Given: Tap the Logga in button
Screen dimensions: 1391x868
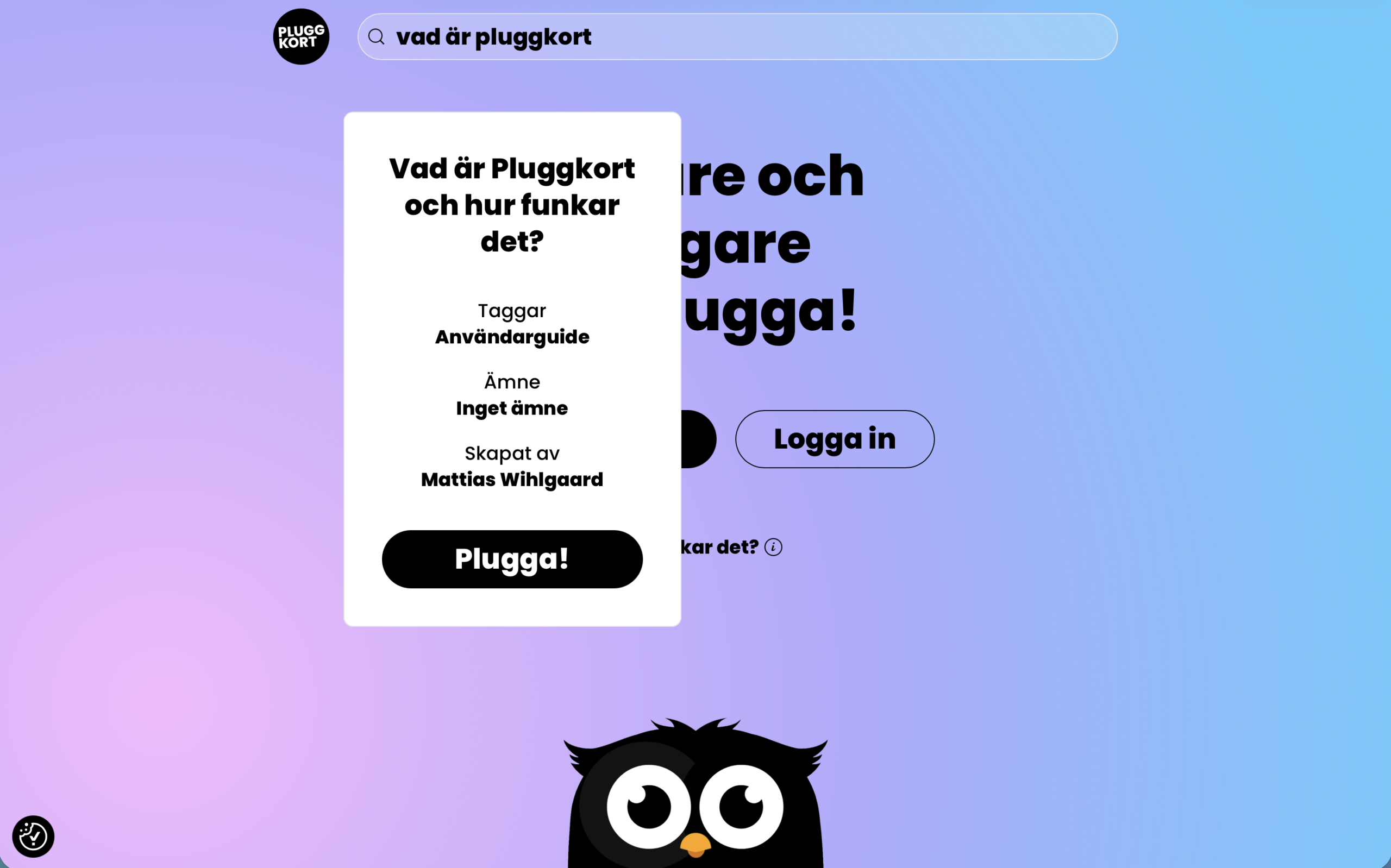Looking at the screenshot, I should click(x=834, y=439).
